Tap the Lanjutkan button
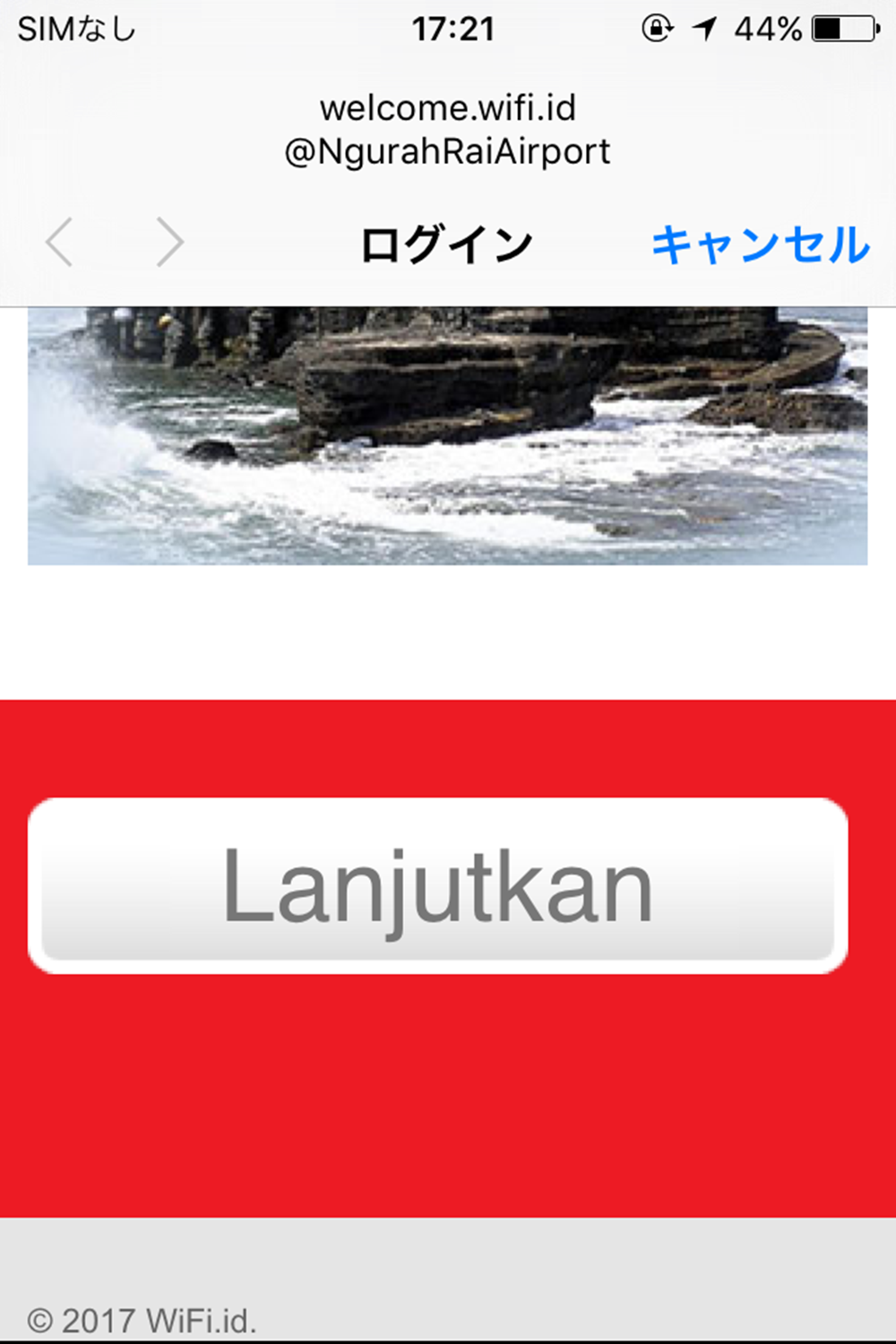 437,885
